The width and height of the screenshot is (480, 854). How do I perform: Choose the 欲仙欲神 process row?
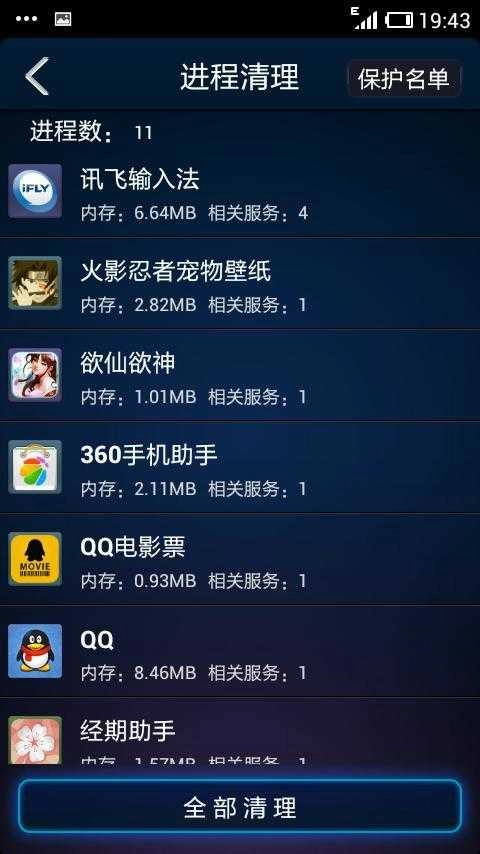pos(240,375)
